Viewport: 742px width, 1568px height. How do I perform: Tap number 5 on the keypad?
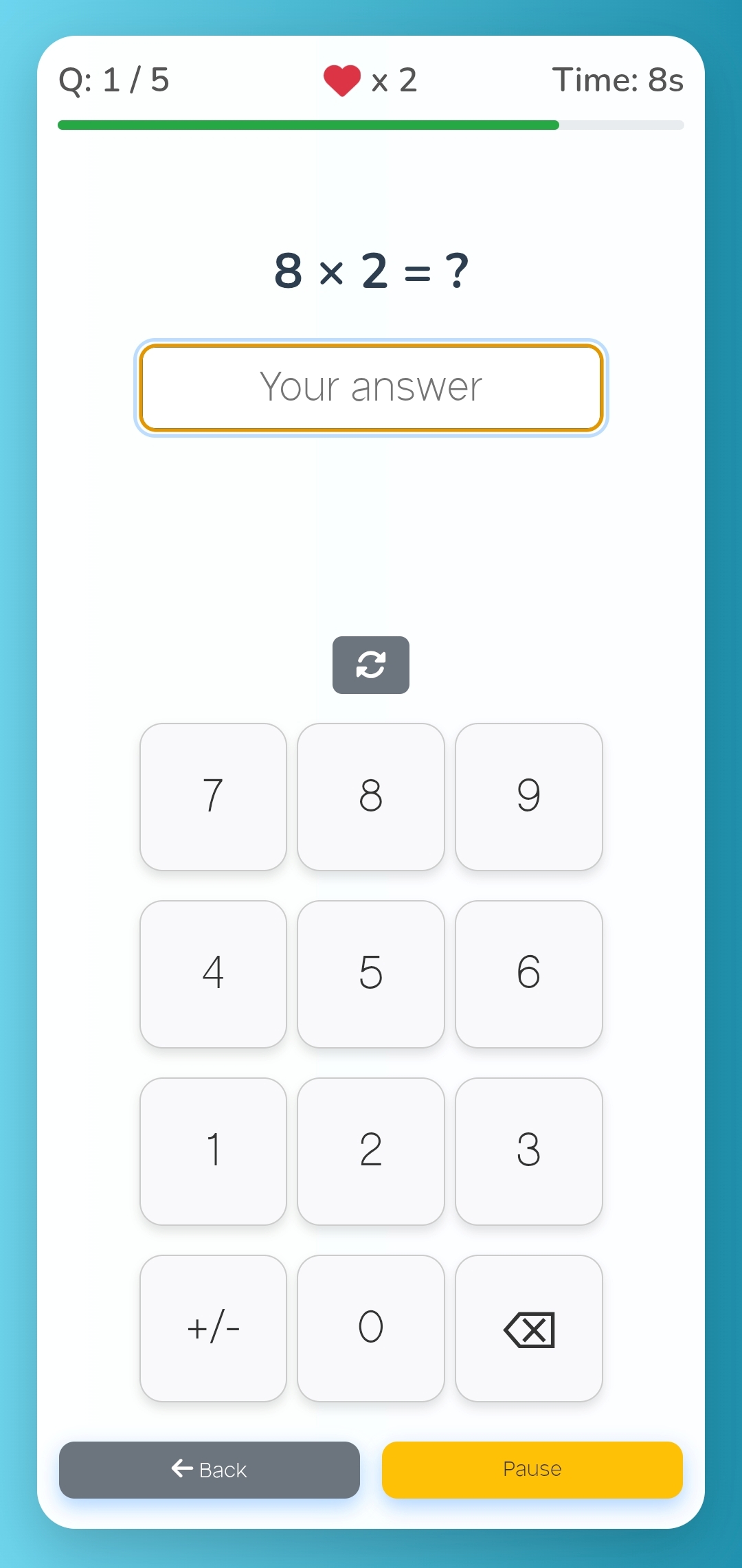tap(371, 974)
